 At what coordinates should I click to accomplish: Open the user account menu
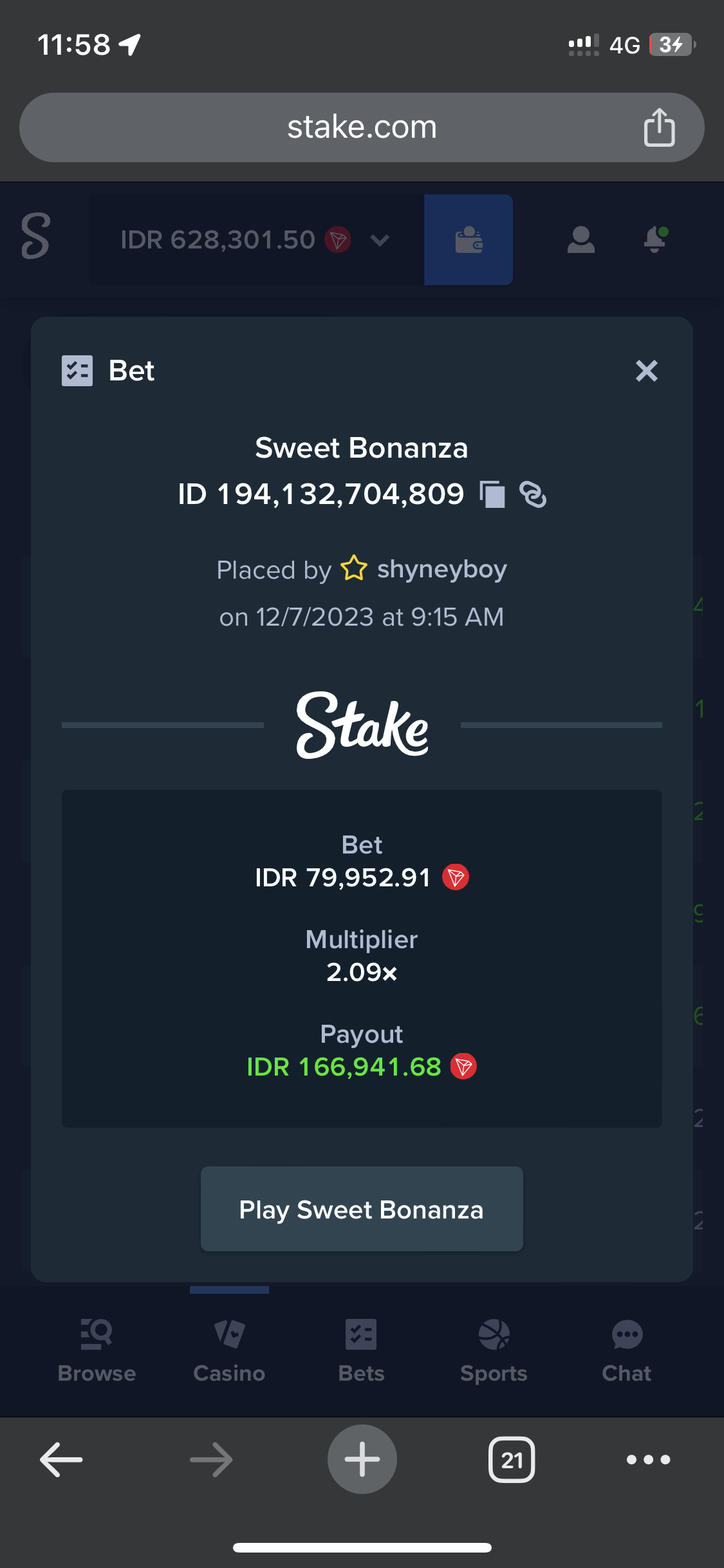[580, 239]
